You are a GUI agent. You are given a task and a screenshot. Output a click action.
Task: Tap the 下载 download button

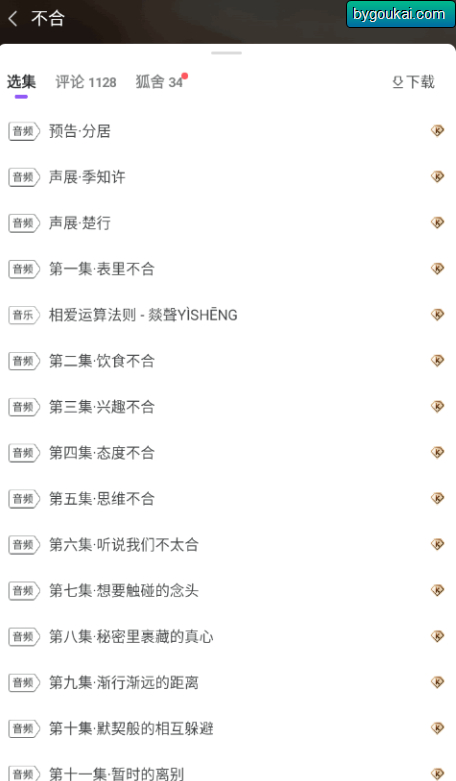tap(414, 82)
